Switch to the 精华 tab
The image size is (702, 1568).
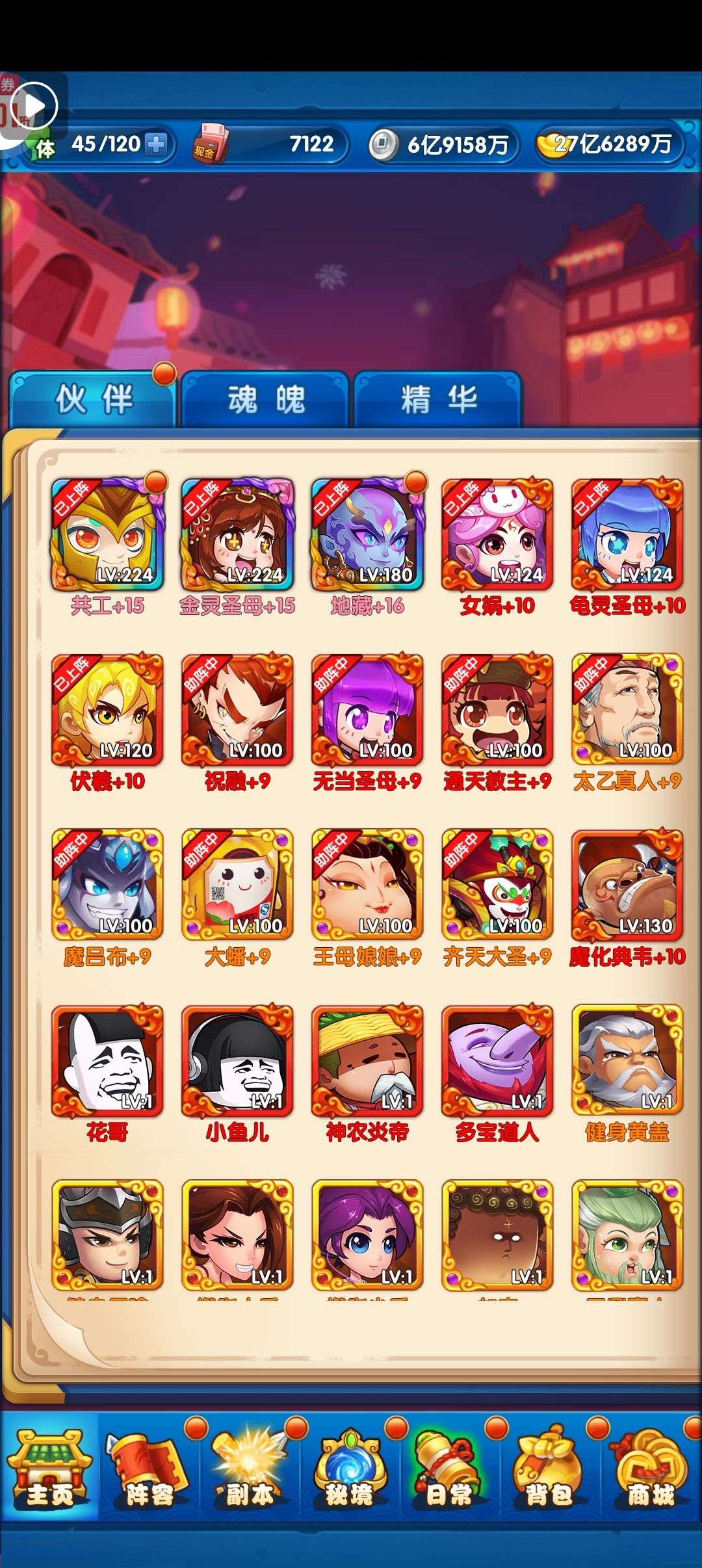coord(438,399)
